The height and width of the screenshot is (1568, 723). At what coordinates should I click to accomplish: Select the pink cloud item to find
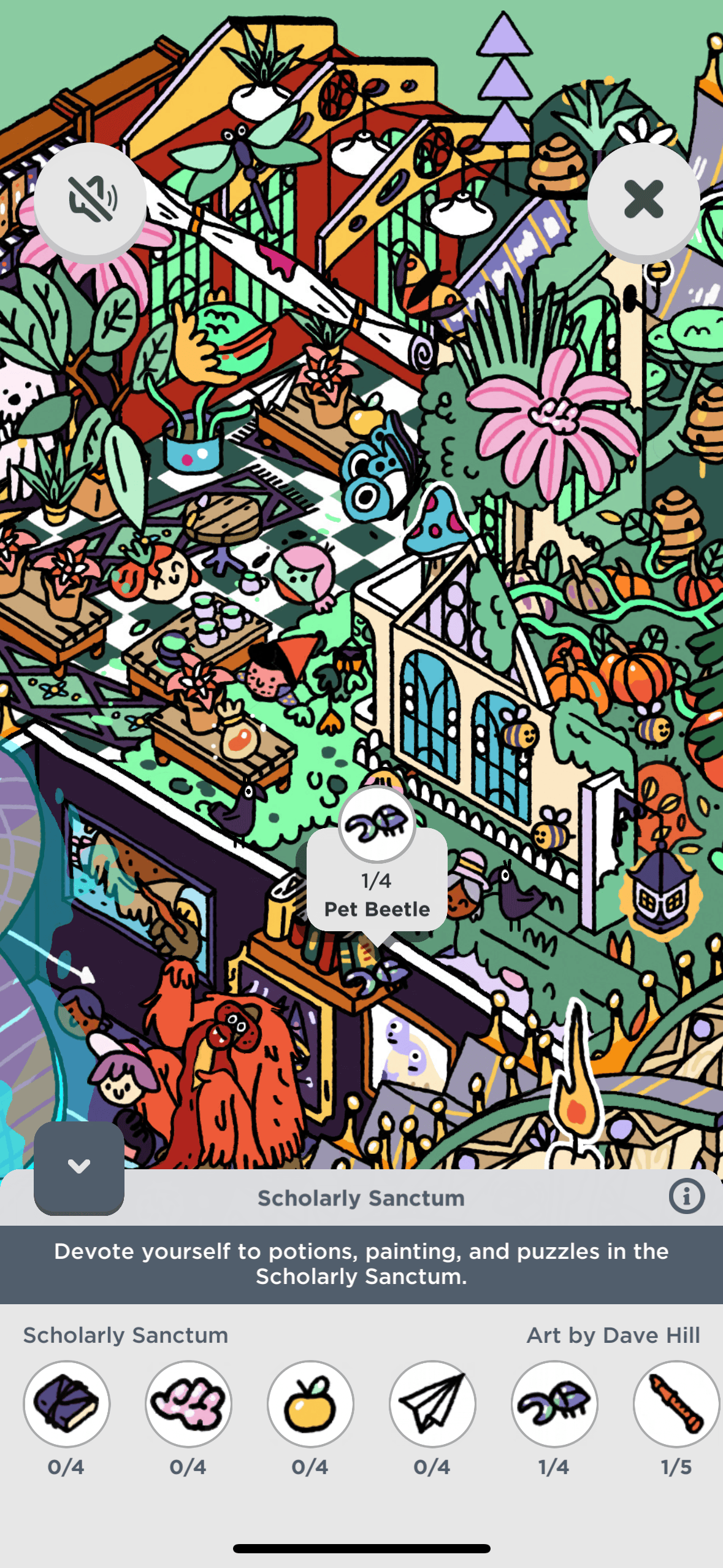[x=188, y=1404]
